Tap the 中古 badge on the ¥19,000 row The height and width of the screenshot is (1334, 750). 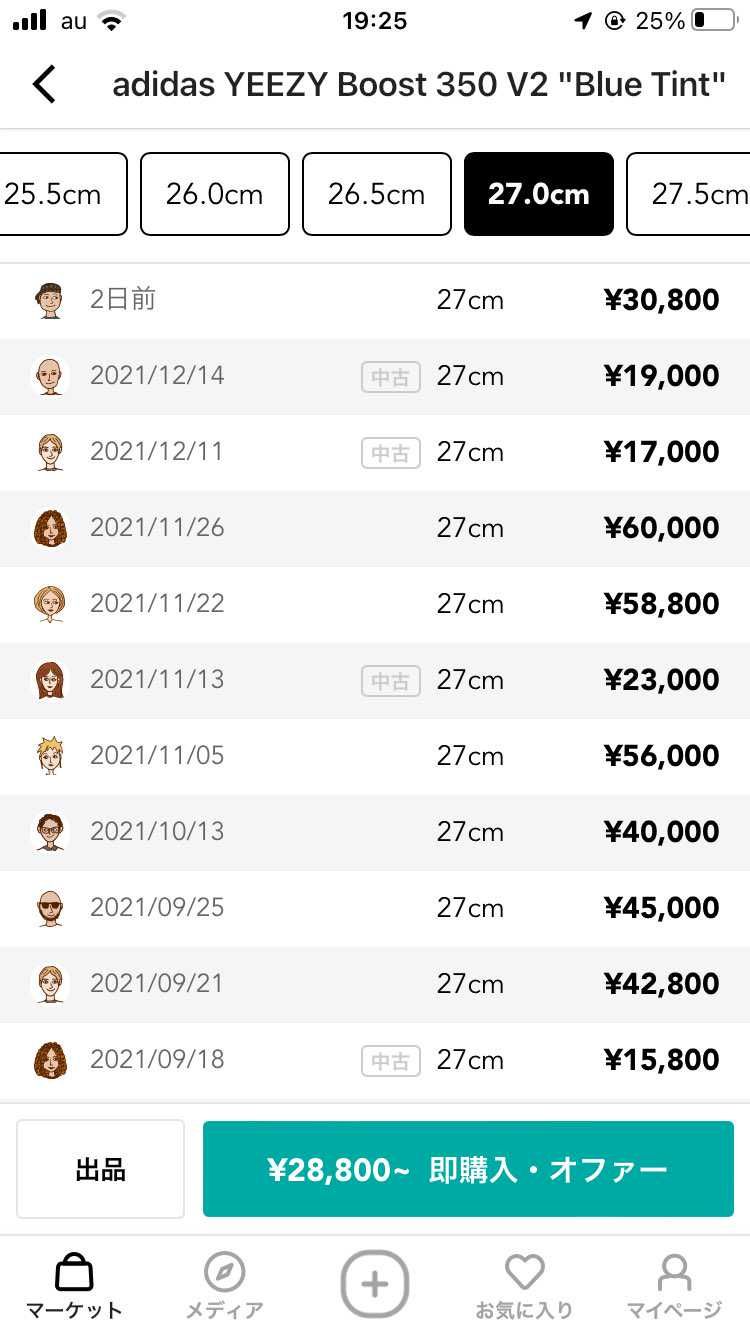pos(390,376)
